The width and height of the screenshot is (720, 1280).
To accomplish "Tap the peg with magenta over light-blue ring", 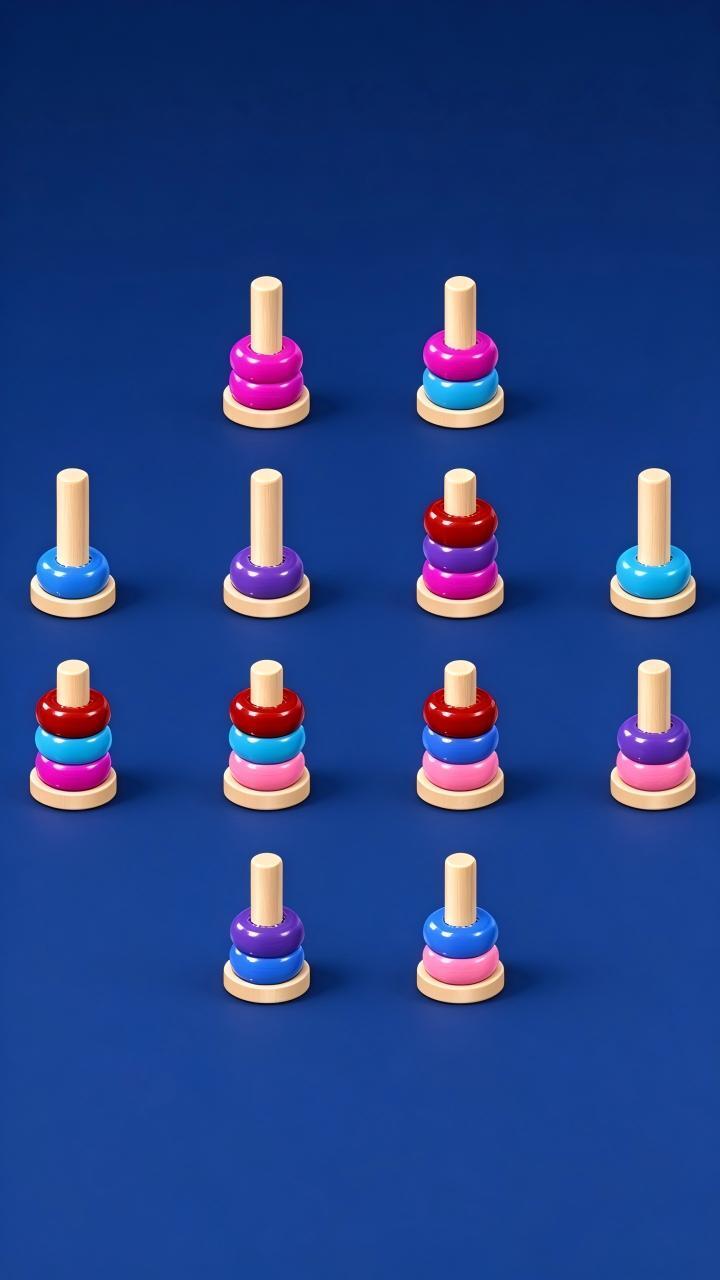I will point(460,352).
